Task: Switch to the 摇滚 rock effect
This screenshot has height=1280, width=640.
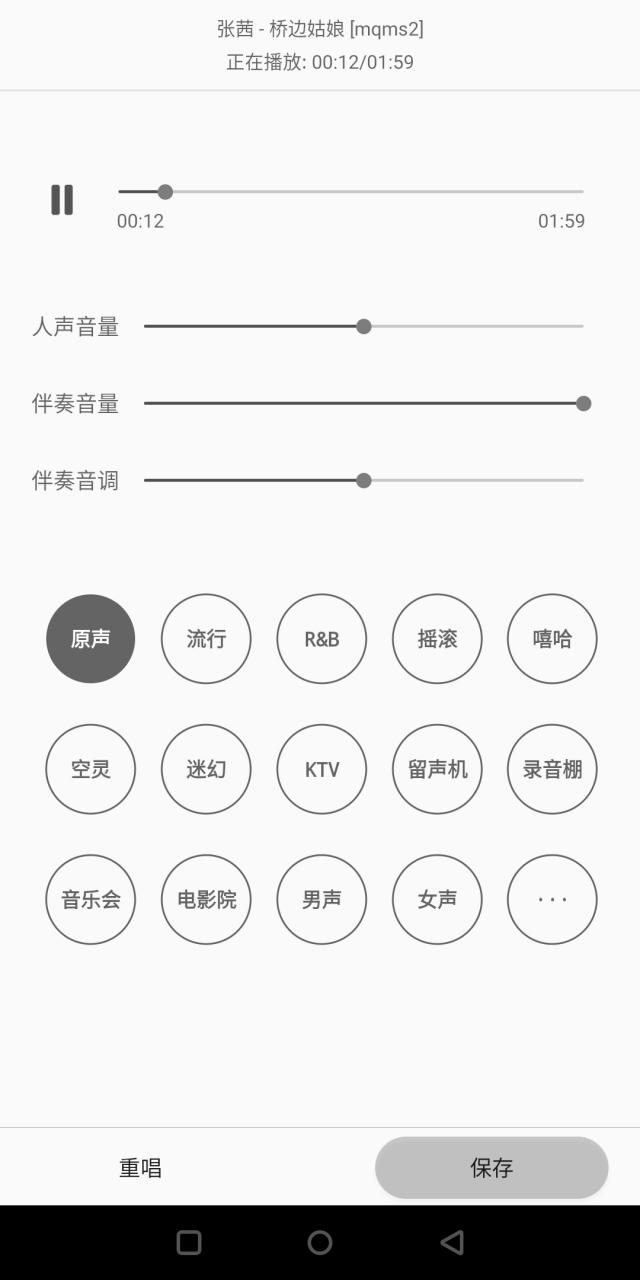Action: pyautogui.click(x=437, y=639)
